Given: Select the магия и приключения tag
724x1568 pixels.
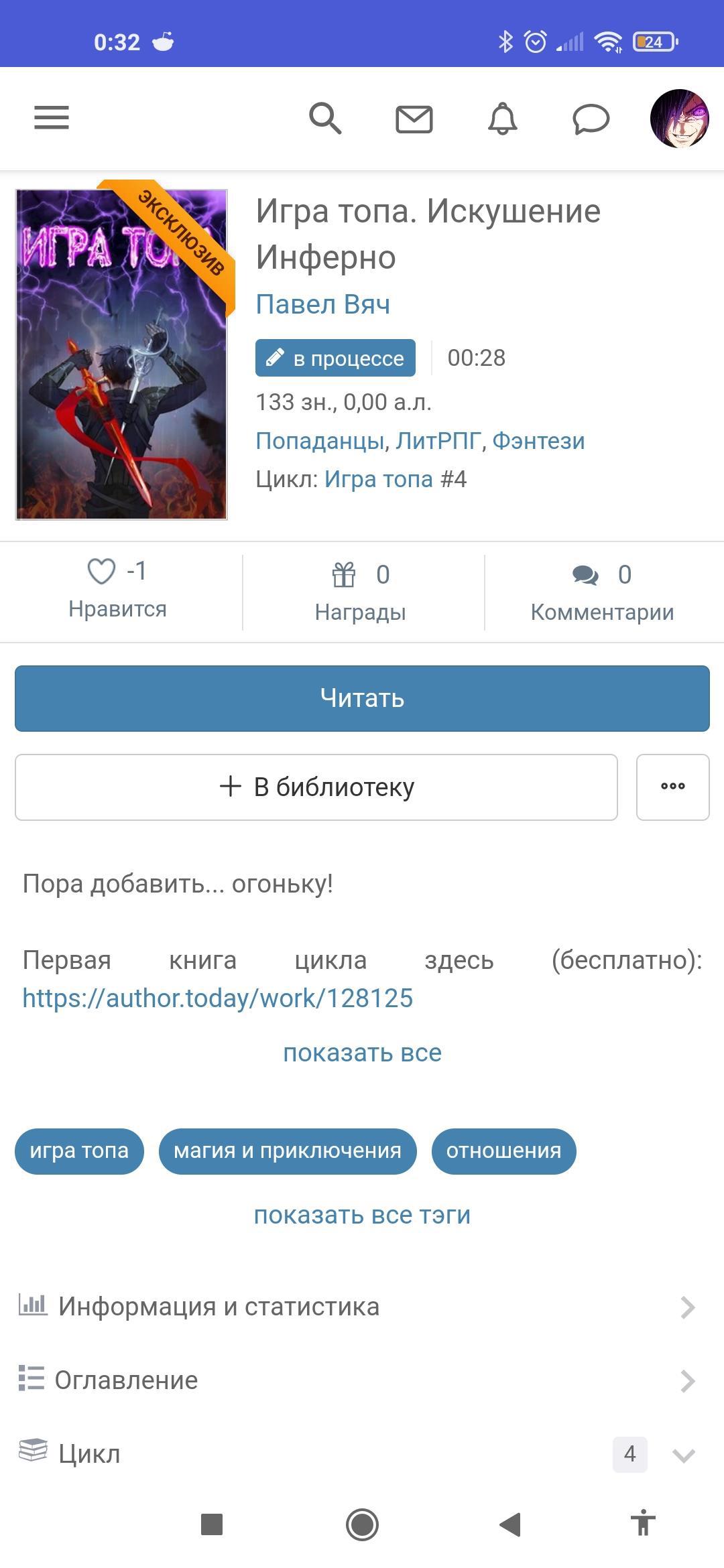Looking at the screenshot, I should point(288,1151).
